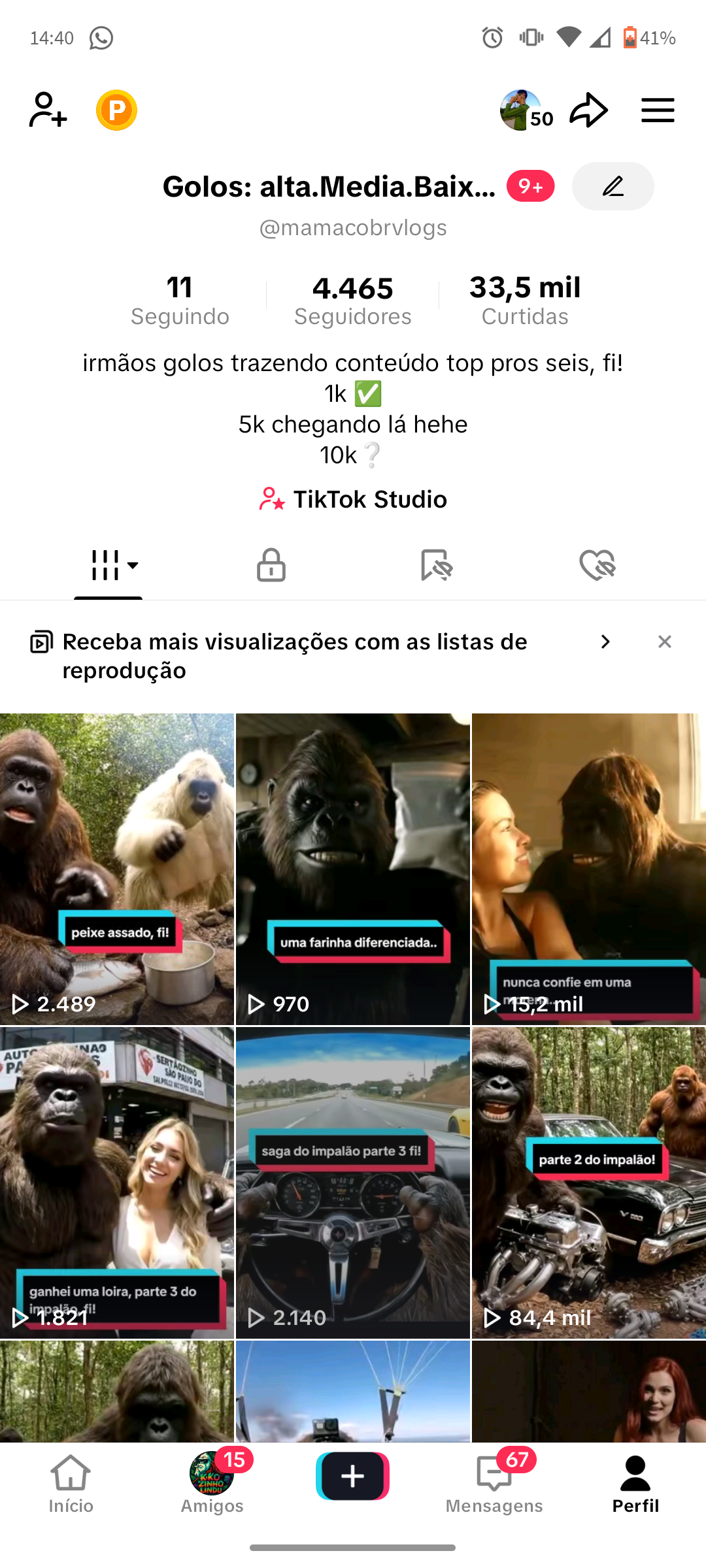Open profile views avatar showing 50
Viewport: 706px width, 1568px height.
[525, 110]
